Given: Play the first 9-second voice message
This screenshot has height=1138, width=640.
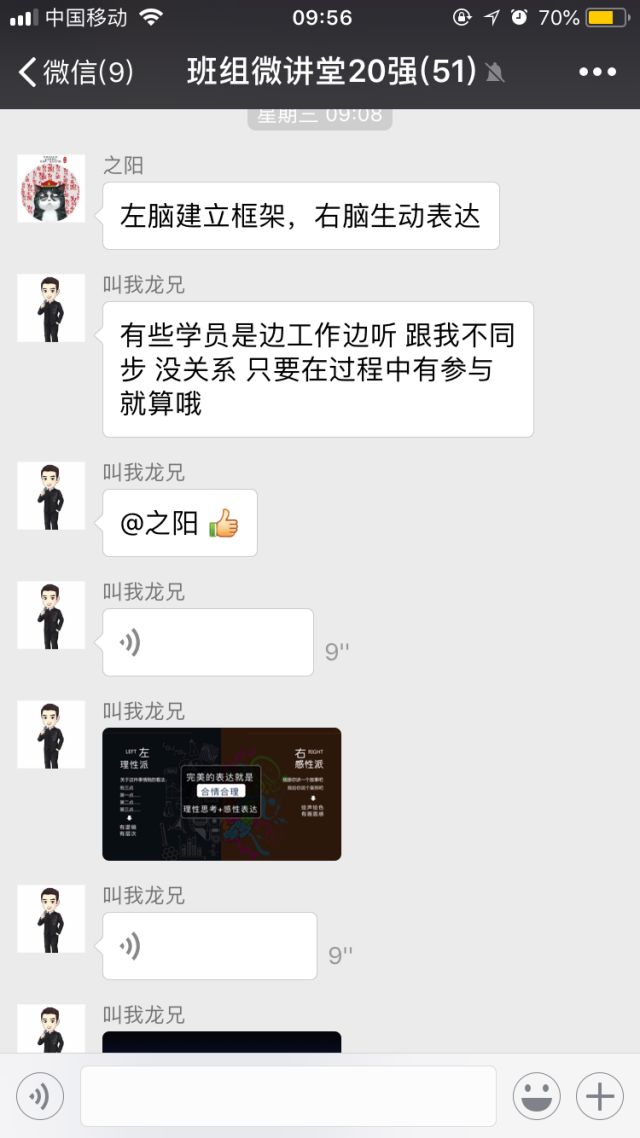Looking at the screenshot, I should click(x=208, y=642).
